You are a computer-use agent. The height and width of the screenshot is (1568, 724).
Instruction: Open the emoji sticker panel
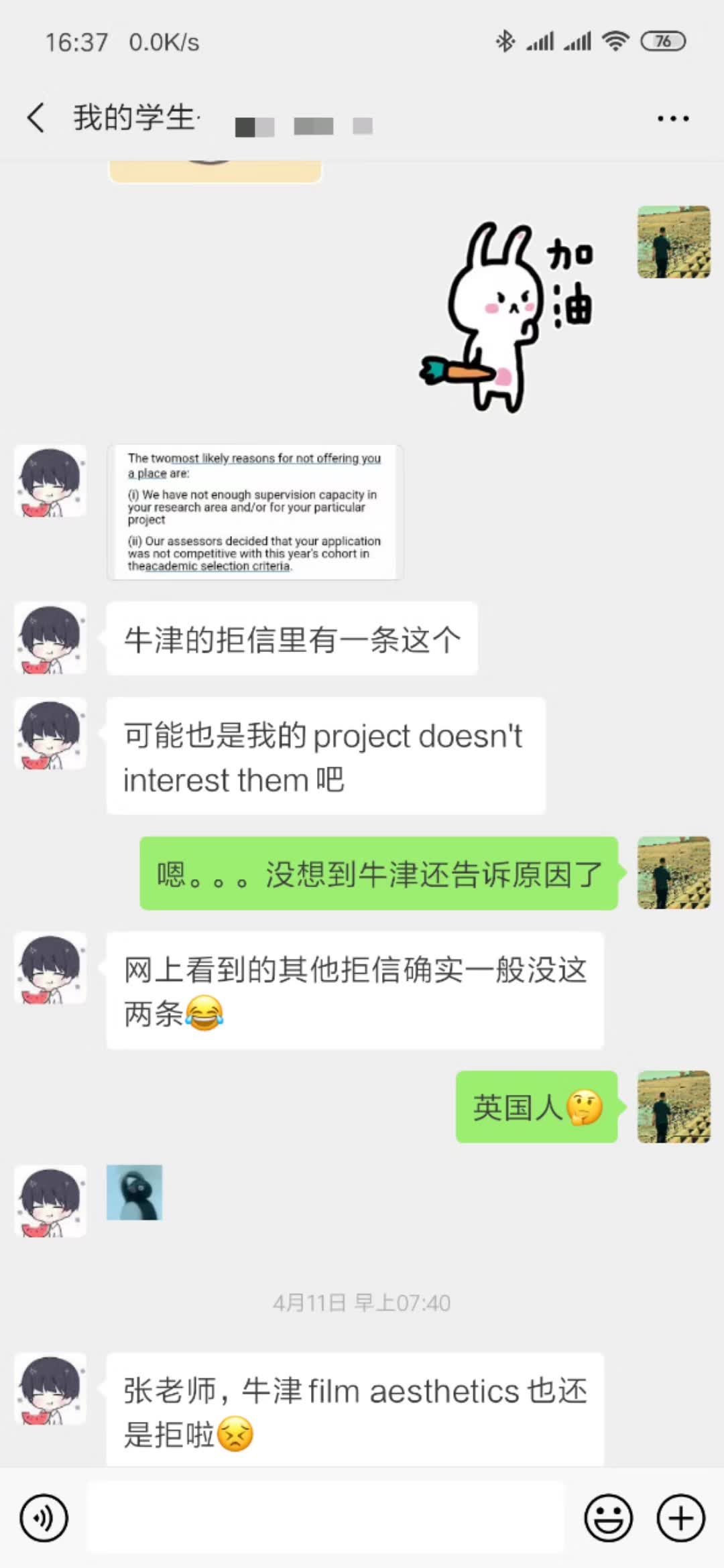click(608, 1518)
